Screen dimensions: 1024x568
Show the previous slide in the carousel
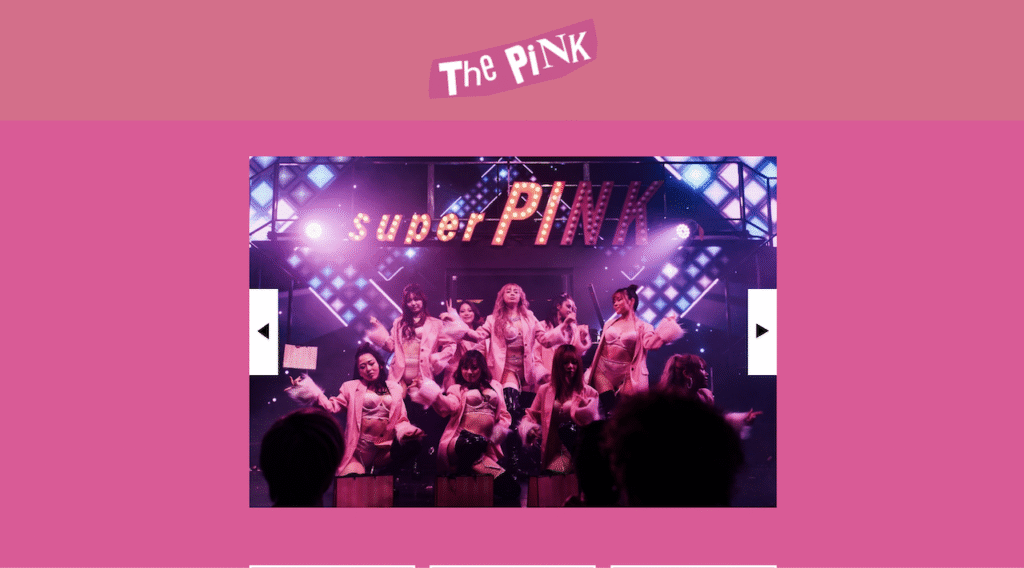(263, 331)
